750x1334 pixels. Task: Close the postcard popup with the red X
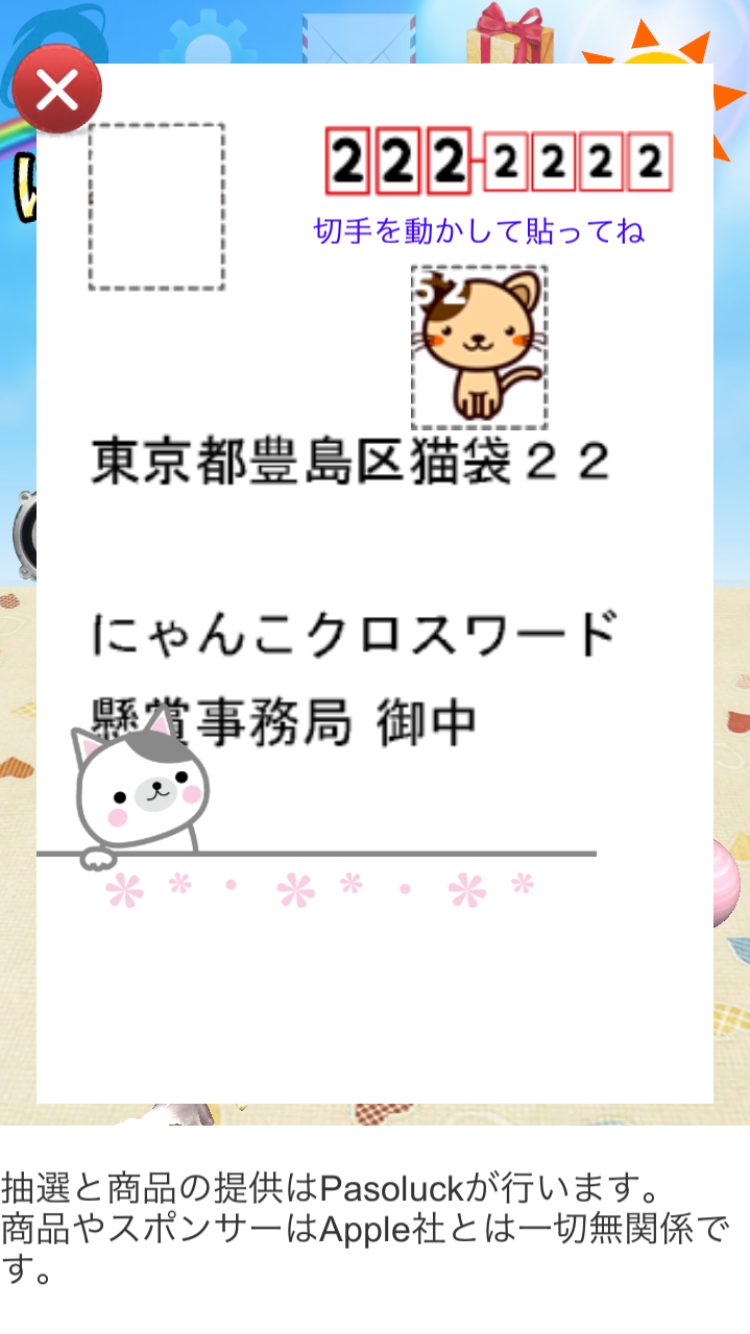pos(57,91)
